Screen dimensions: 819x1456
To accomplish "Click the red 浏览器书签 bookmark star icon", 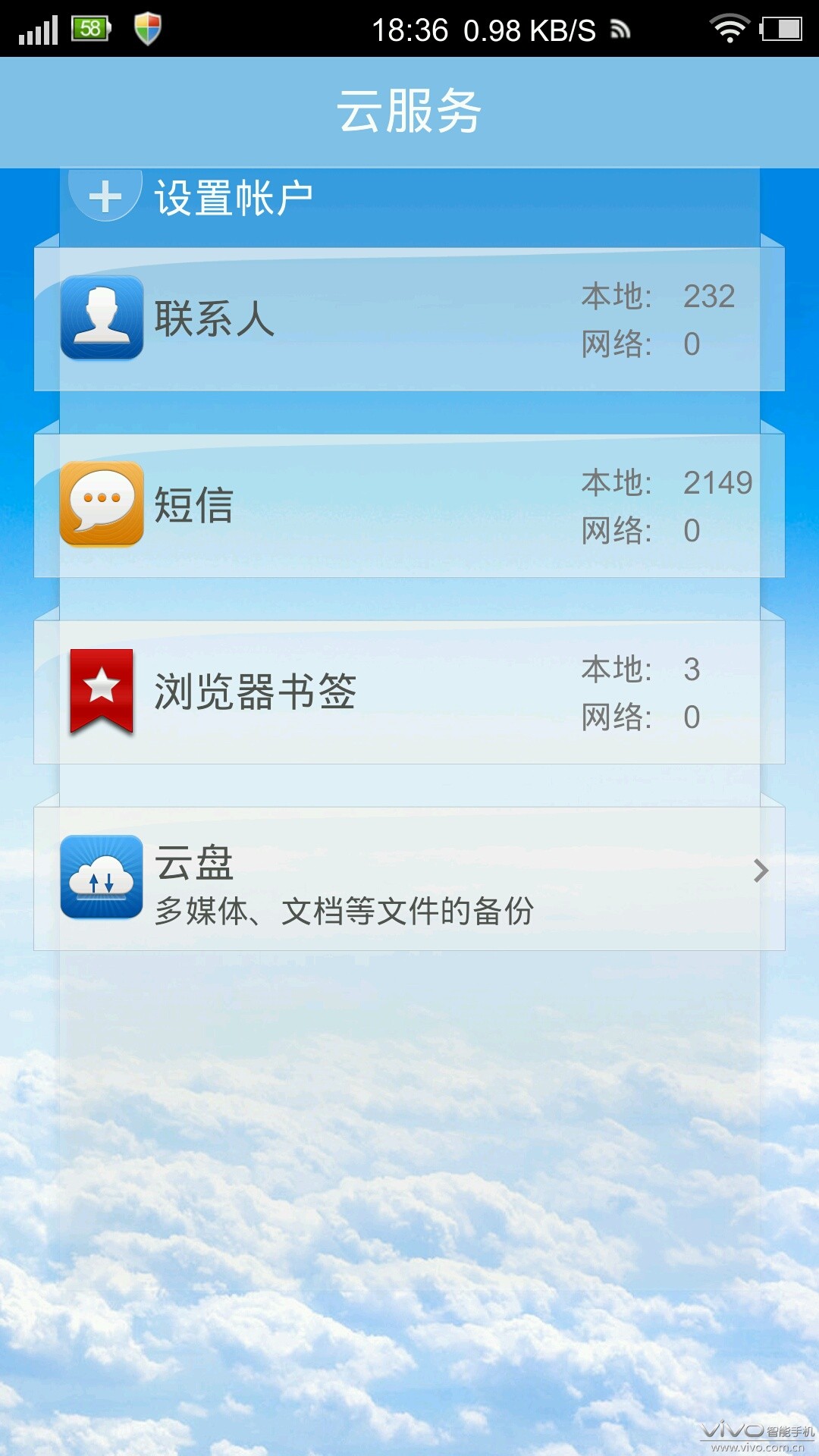I will [x=101, y=692].
